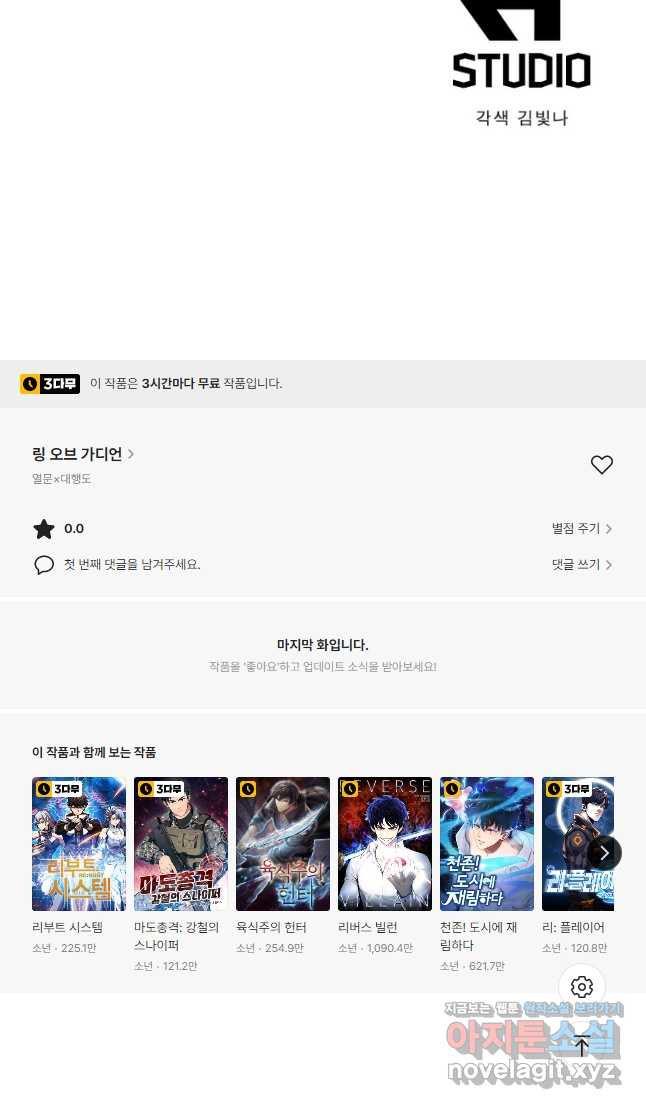Image resolution: width=646 pixels, height=1109 pixels.
Task: Jump back to the top of the page
Action: (582, 1046)
